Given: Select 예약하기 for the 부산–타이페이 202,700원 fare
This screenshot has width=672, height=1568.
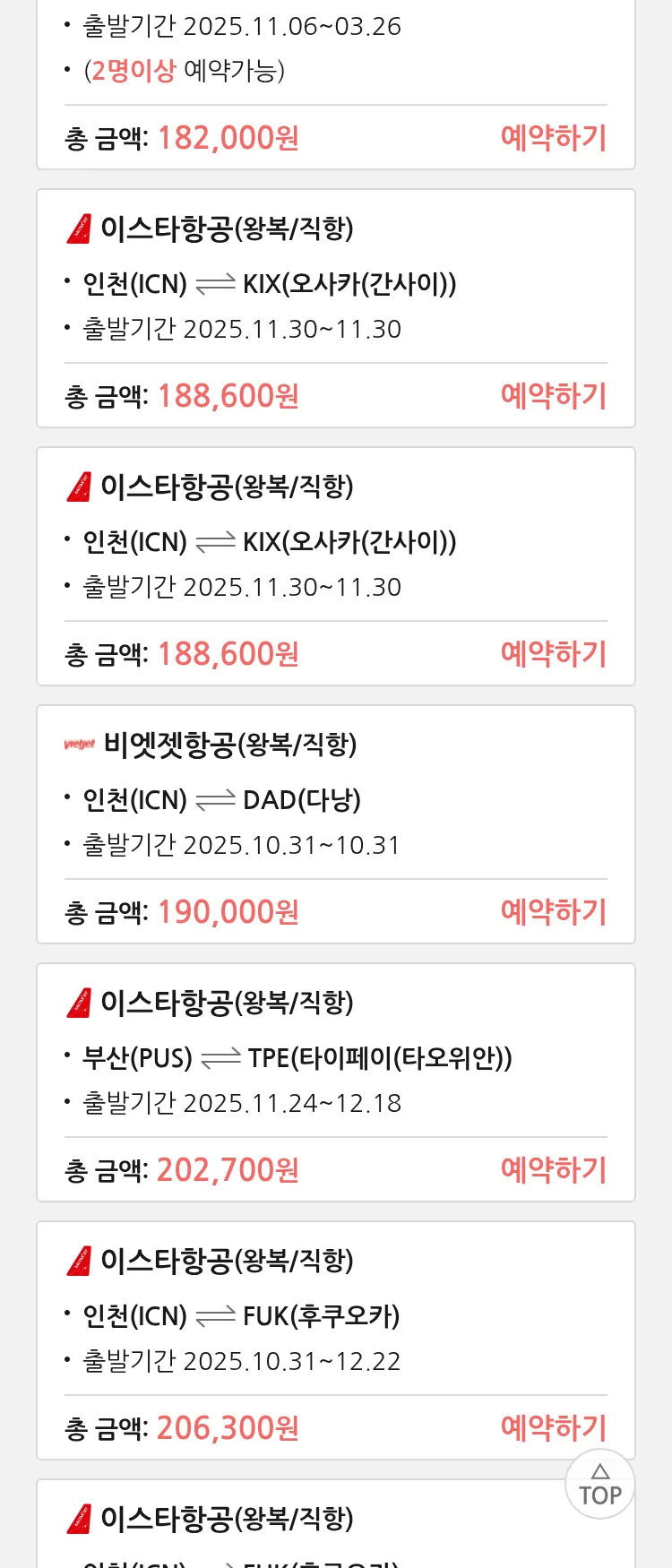Looking at the screenshot, I should point(553,1169).
